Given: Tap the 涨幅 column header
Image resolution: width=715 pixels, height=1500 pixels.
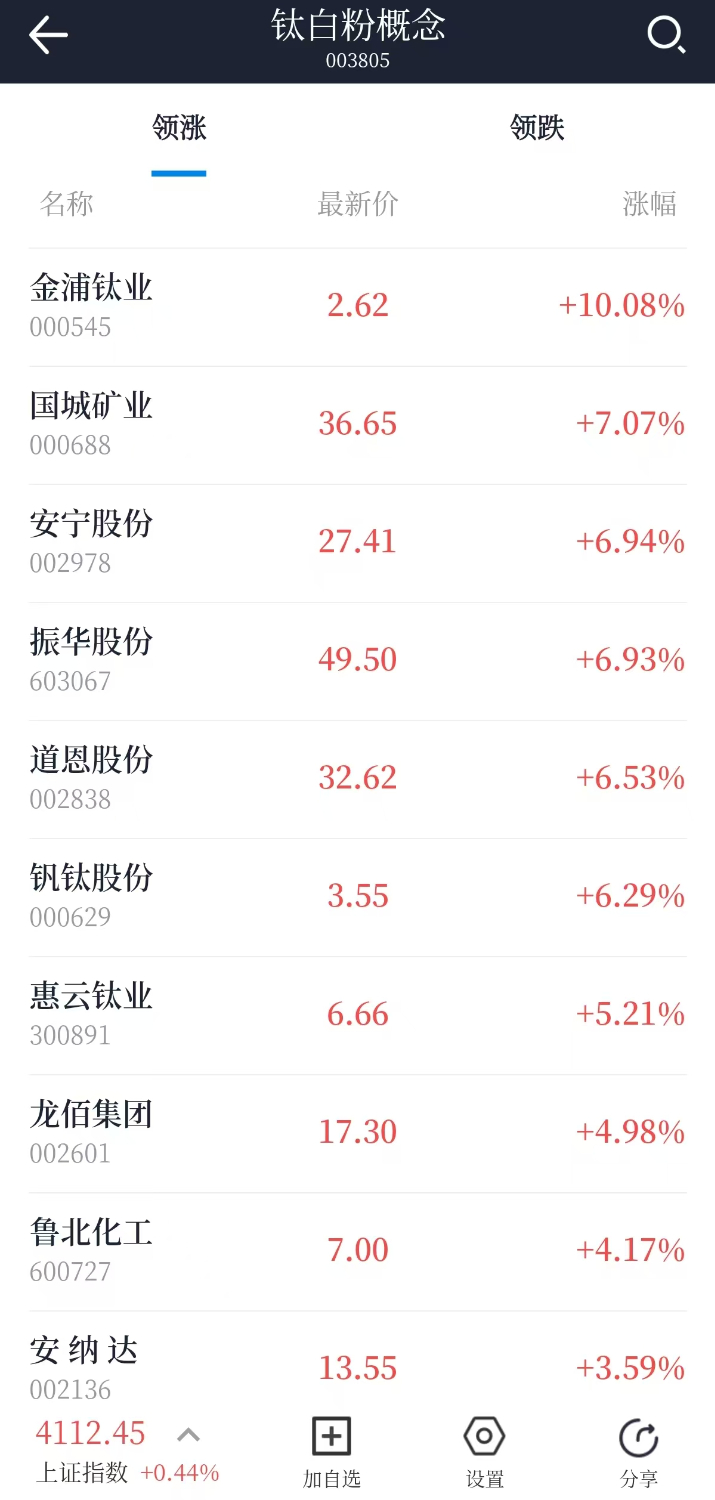Looking at the screenshot, I should pos(649,204).
